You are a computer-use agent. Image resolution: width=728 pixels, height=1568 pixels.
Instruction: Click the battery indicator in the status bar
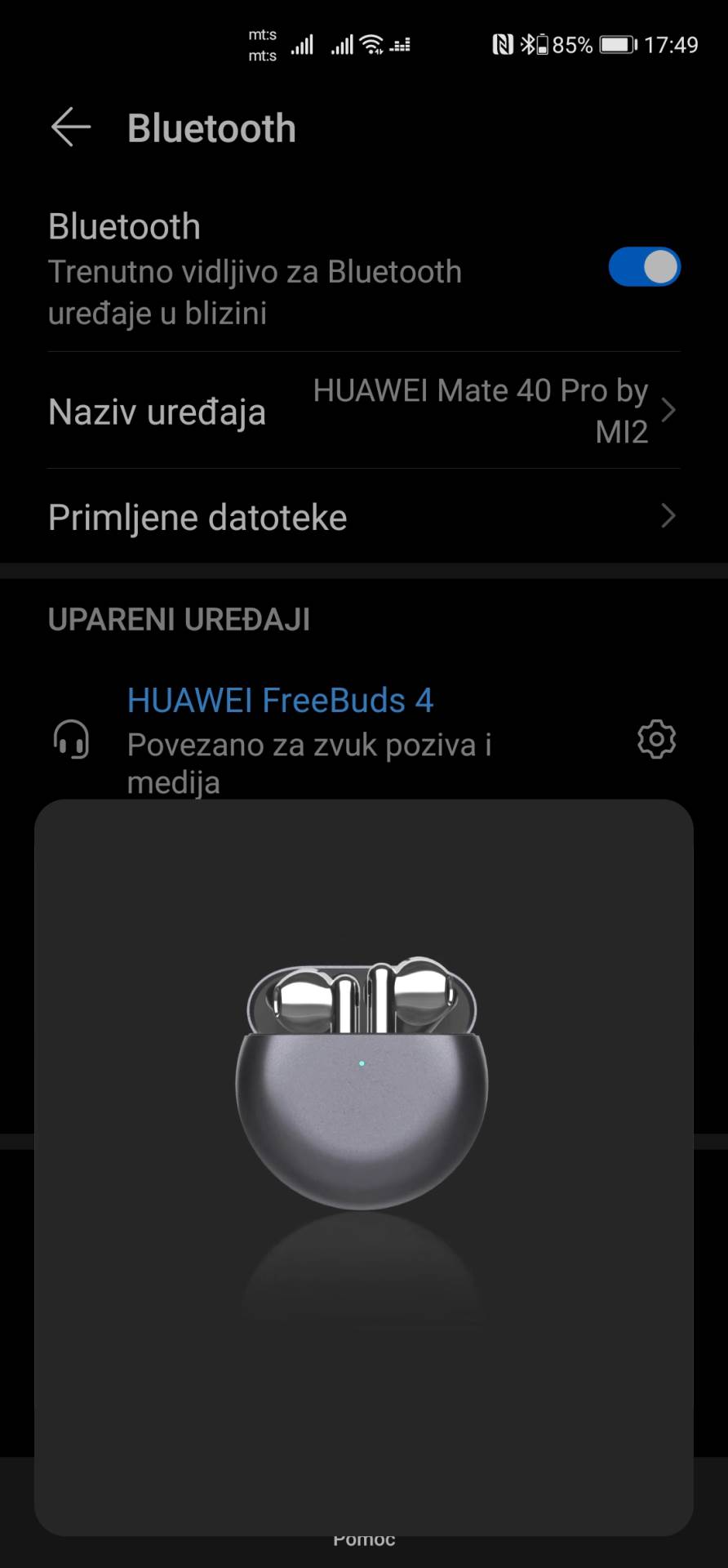point(618,45)
